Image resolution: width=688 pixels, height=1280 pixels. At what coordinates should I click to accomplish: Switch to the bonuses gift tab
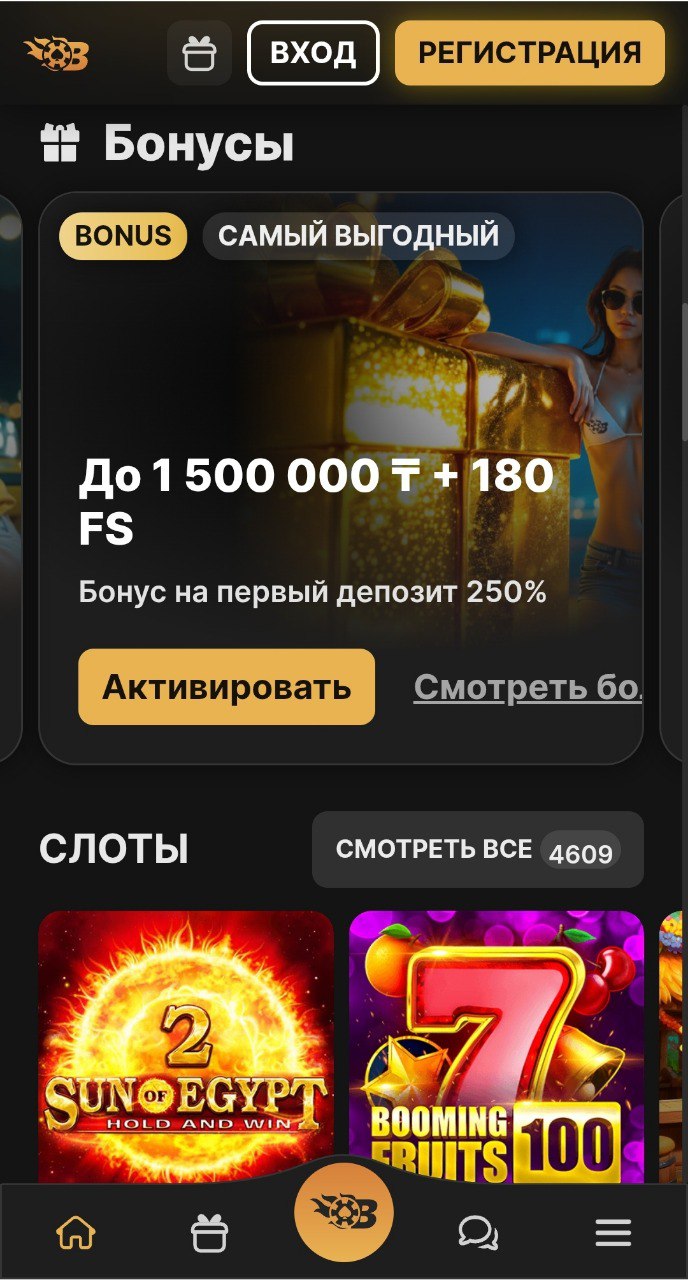pos(209,1234)
